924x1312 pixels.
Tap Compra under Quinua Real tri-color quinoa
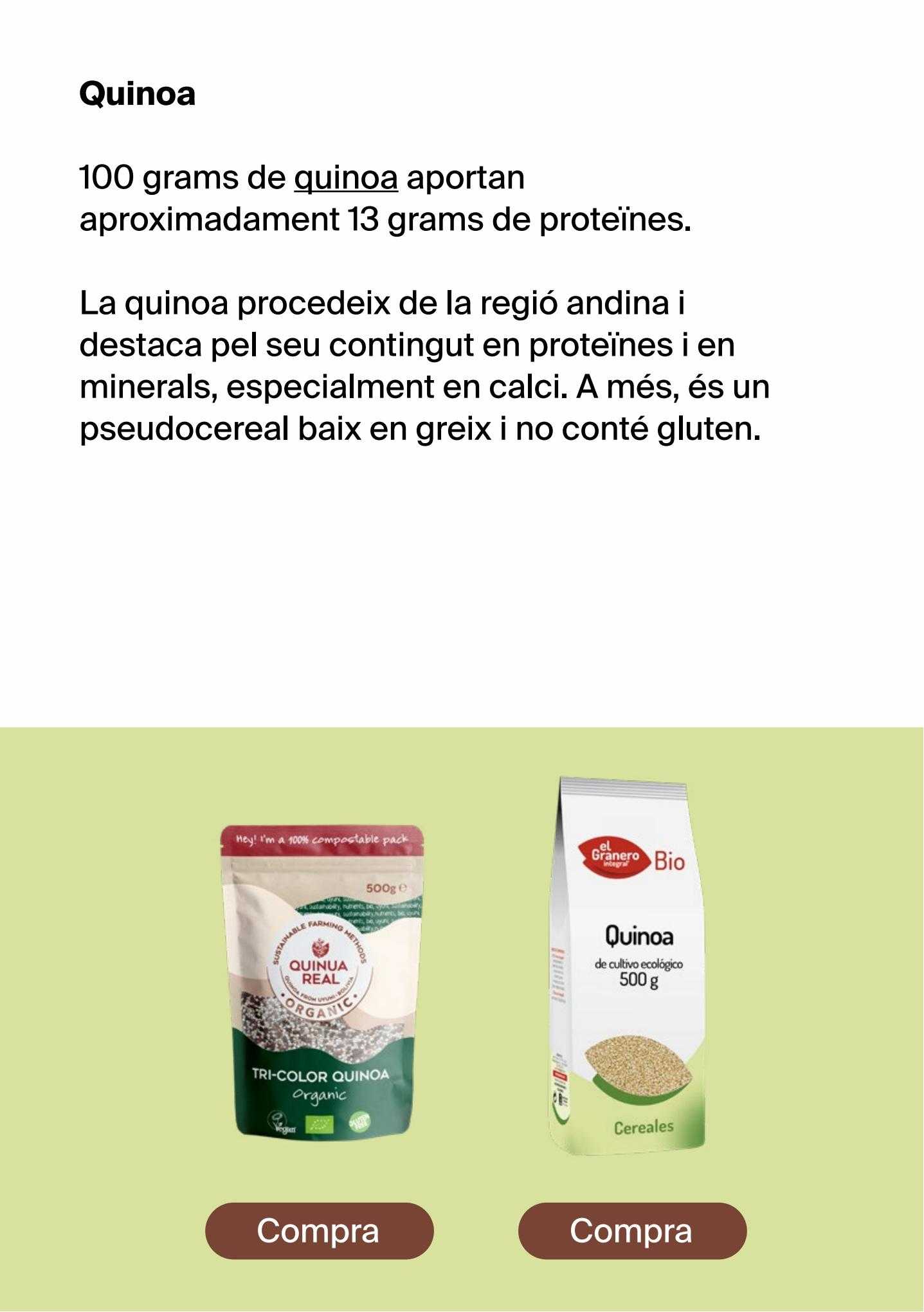point(319,1230)
